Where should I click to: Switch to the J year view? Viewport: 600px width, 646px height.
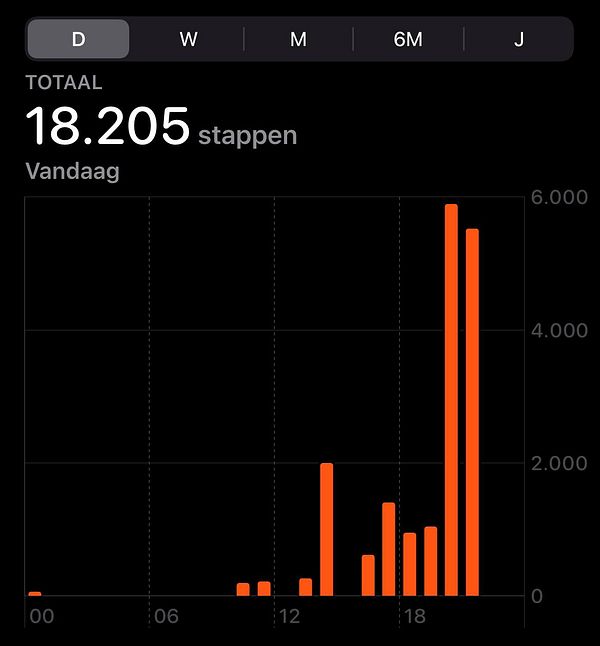tap(518, 39)
